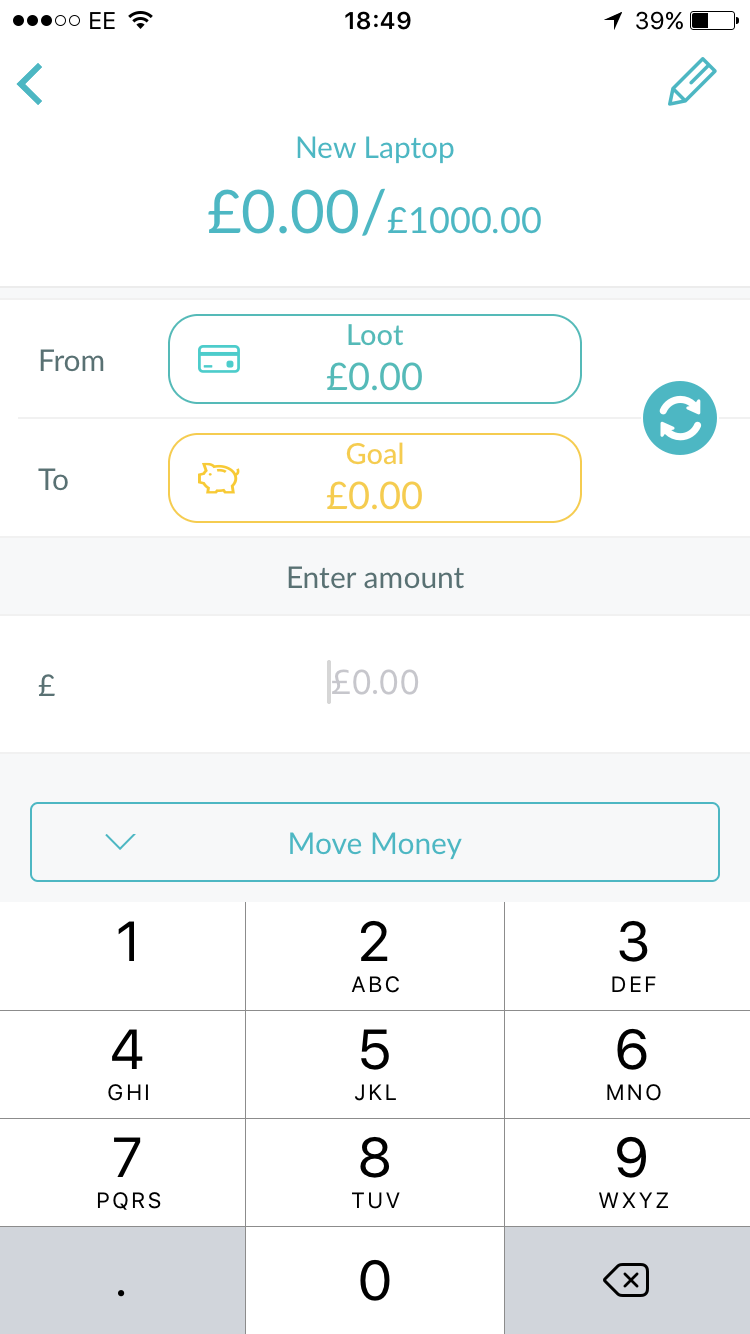Focus the £0.00 amount field

(375, 683)
